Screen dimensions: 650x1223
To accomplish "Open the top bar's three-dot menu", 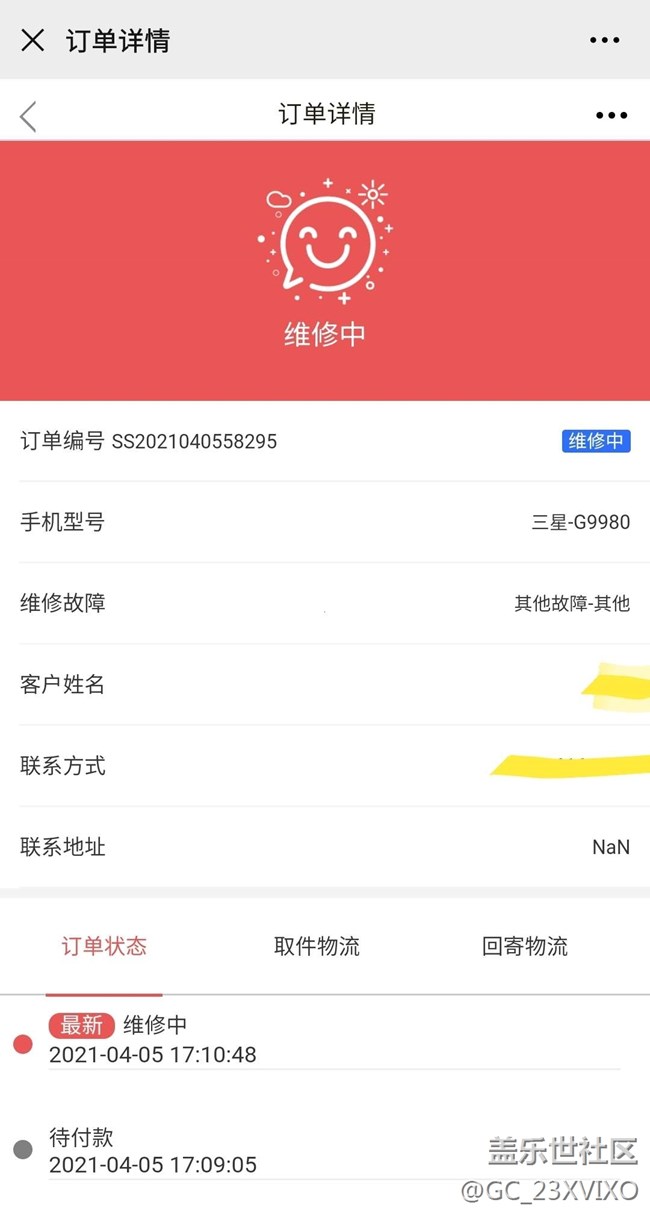I will [x=604, y=41].
